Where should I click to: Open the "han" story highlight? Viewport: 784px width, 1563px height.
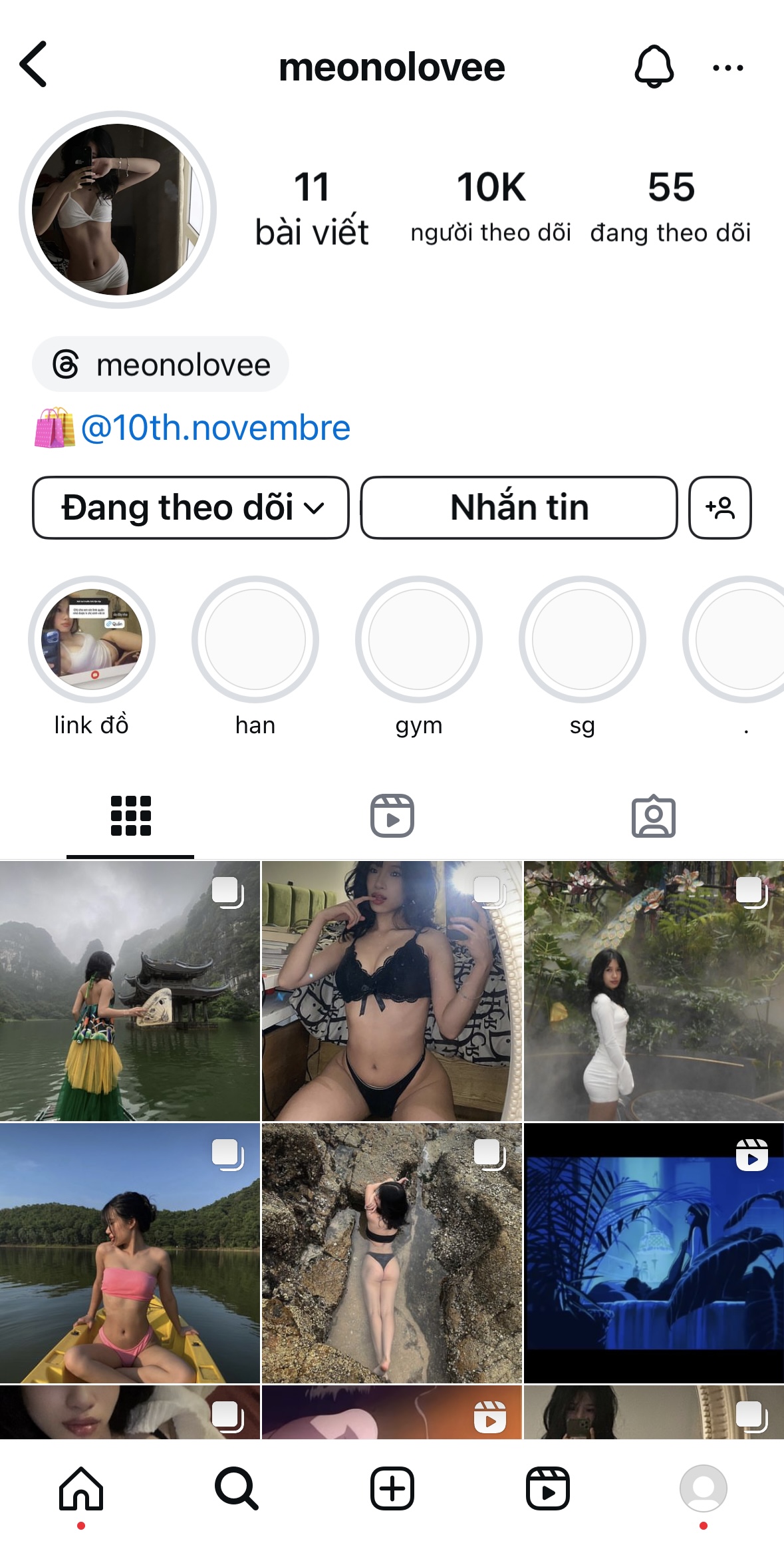[x=255, y=639]
